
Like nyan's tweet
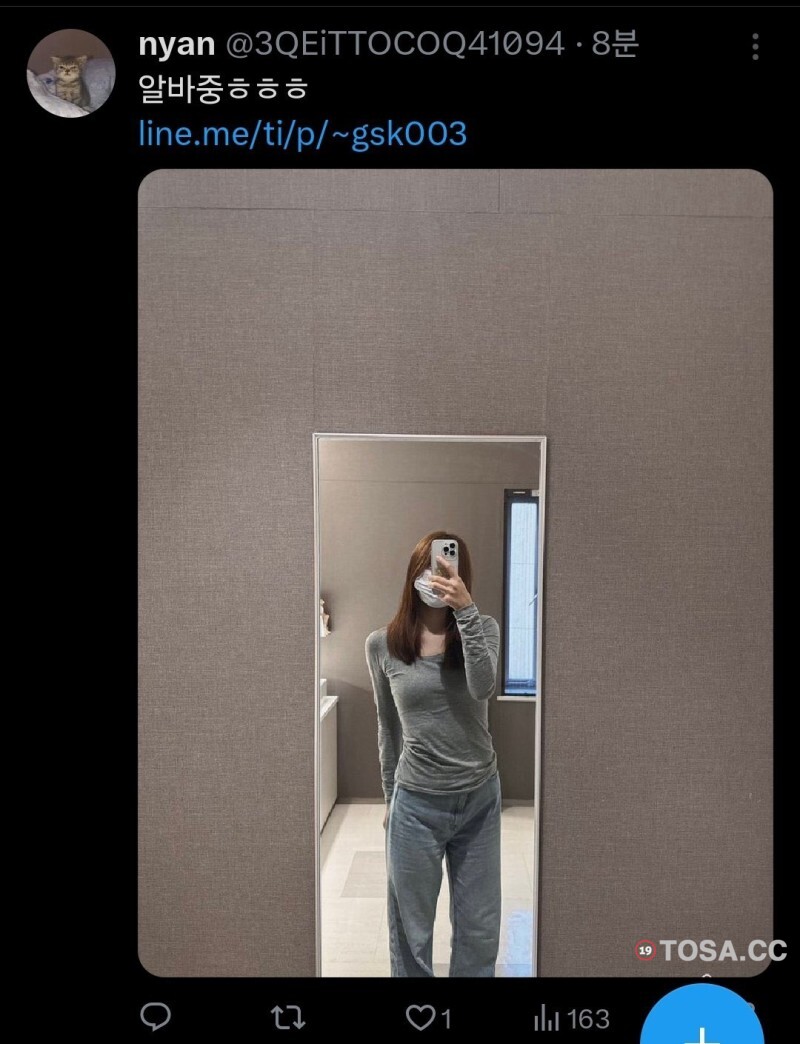click(x=421, y=1018)
